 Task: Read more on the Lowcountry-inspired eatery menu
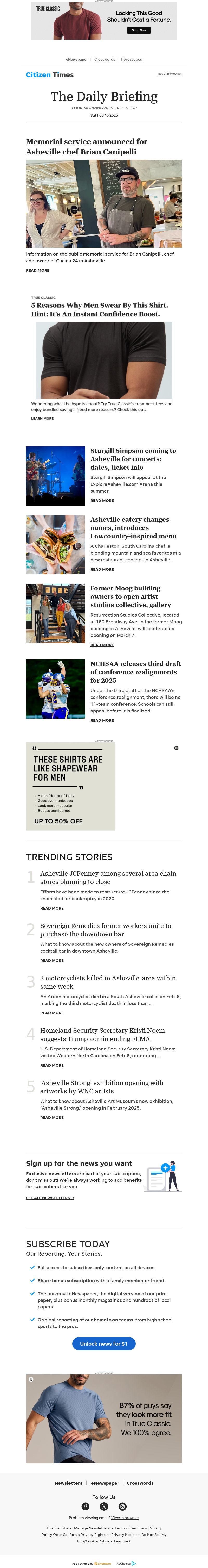102,569
